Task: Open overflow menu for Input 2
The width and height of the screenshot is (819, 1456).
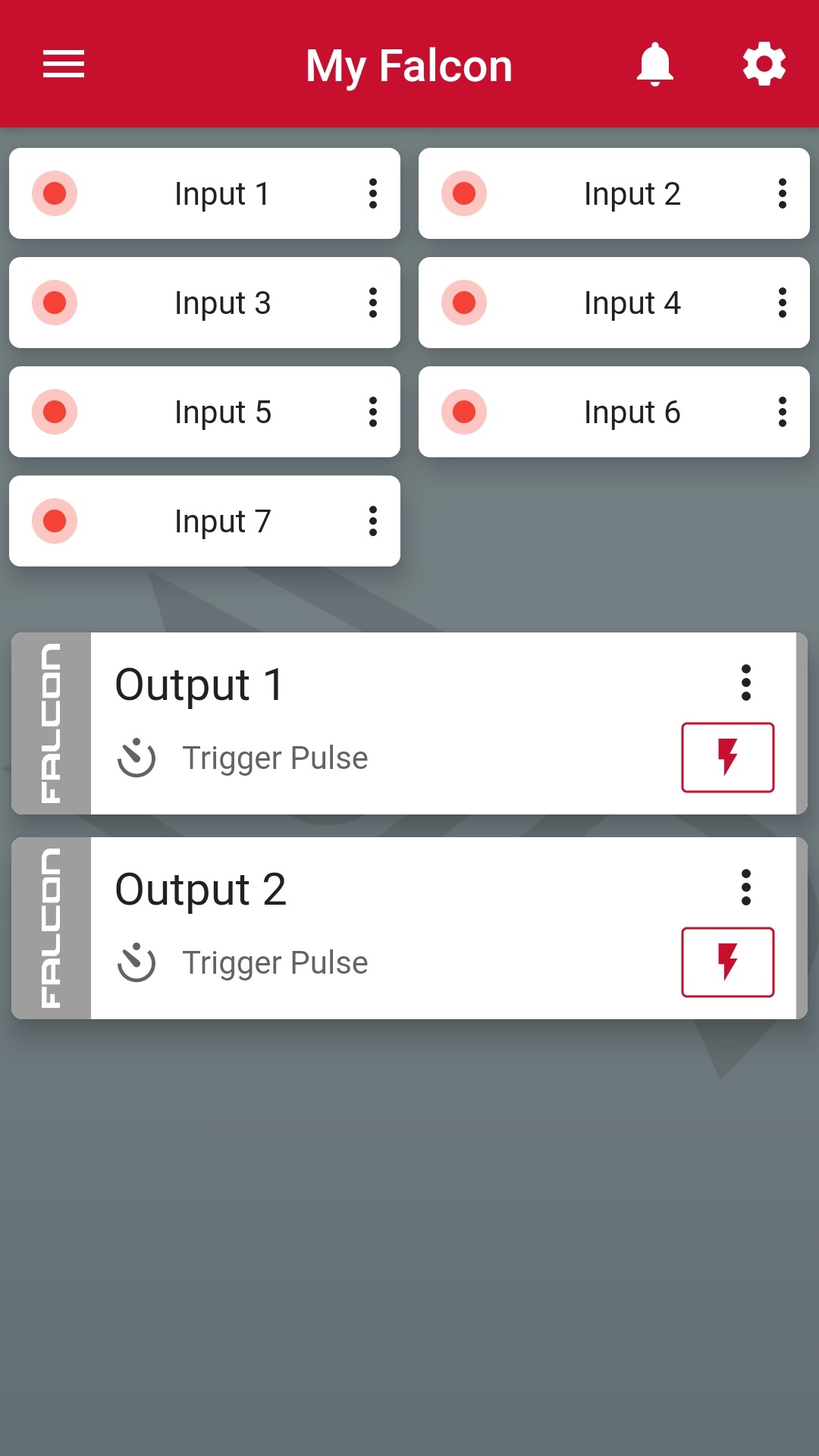Action: click(x=783, y=194)
